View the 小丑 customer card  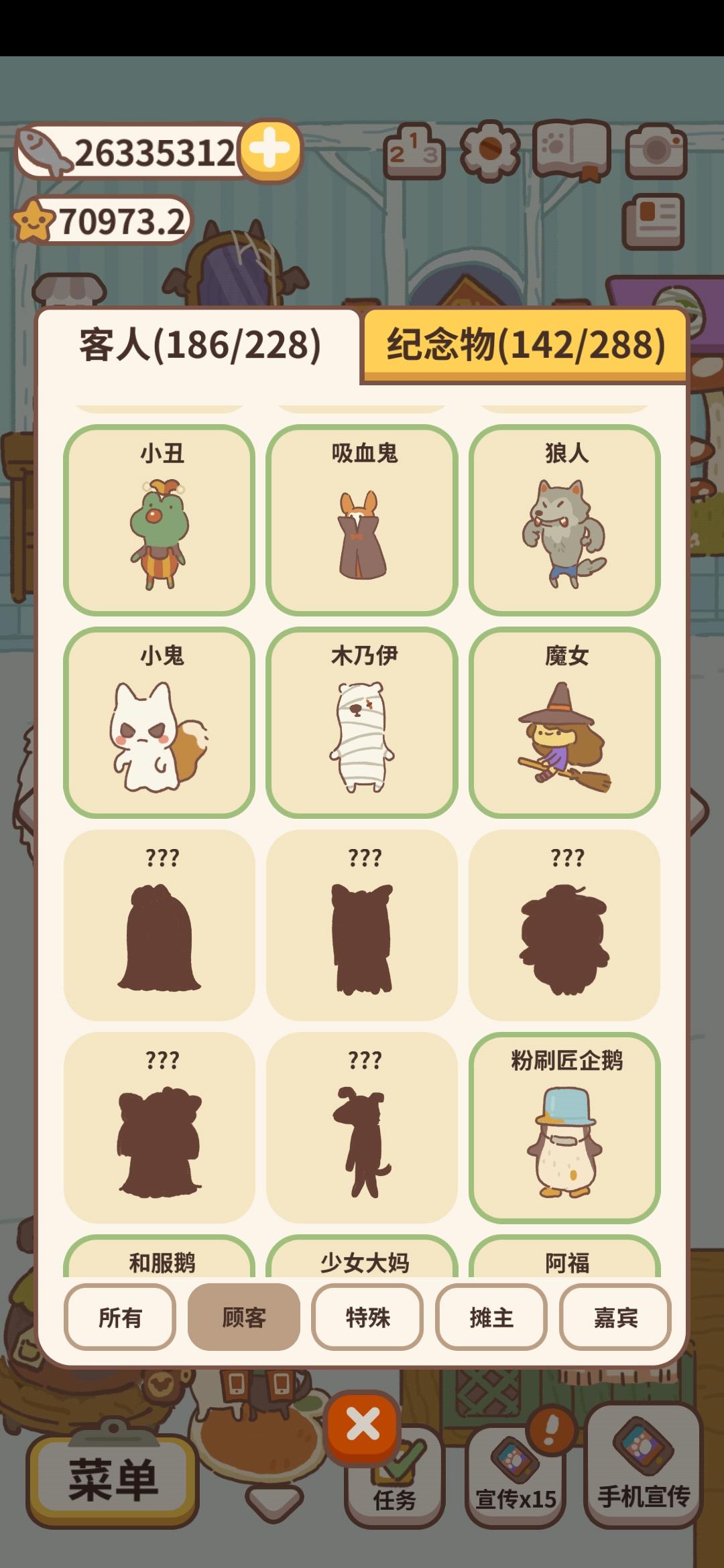click(160, 520)
